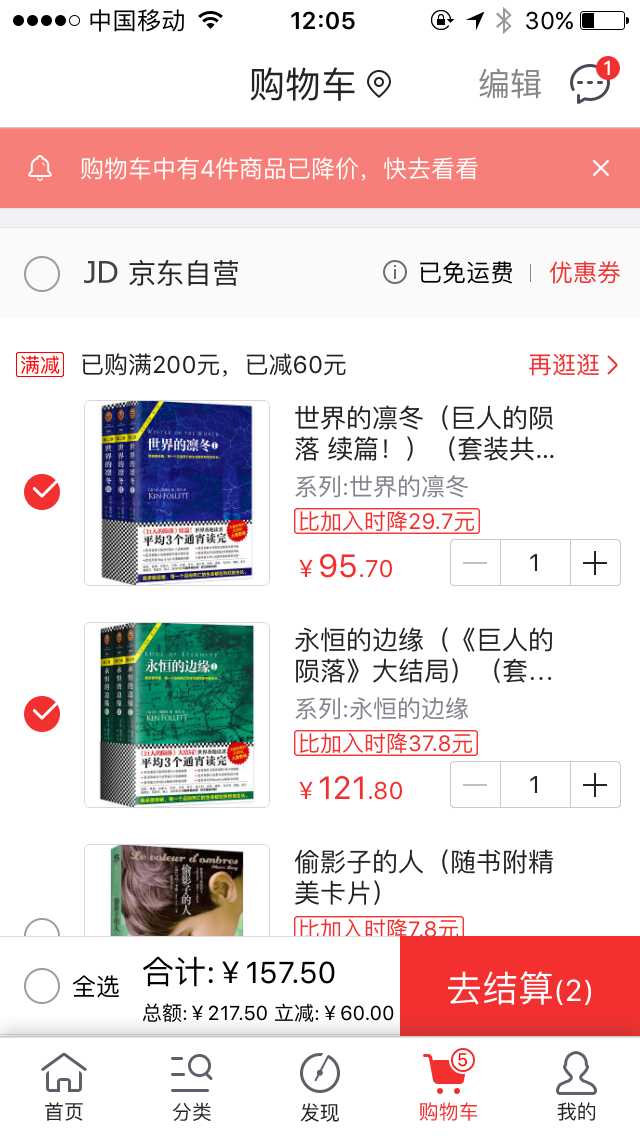Uncheck 世界的凛冬 item

pos(42,492)
